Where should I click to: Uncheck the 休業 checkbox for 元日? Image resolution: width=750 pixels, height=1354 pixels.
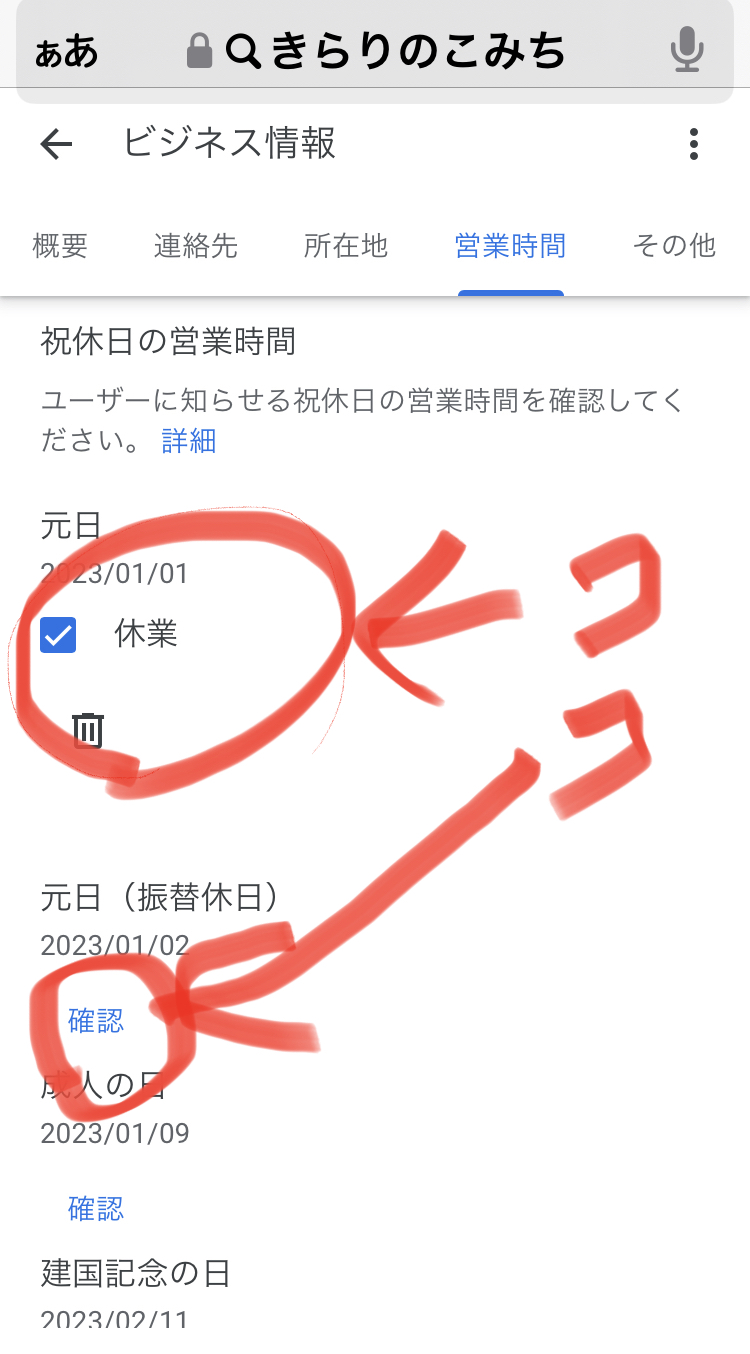58,634
